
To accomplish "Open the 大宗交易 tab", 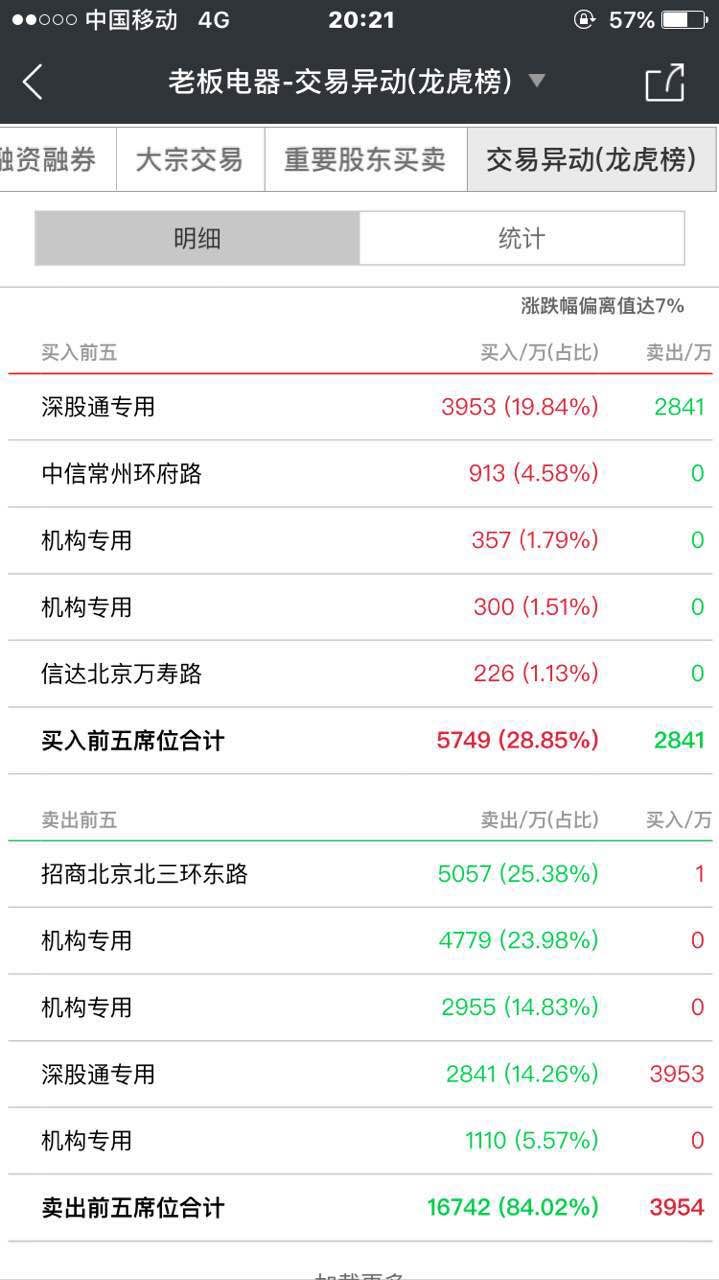I will (x=190, y=159).
